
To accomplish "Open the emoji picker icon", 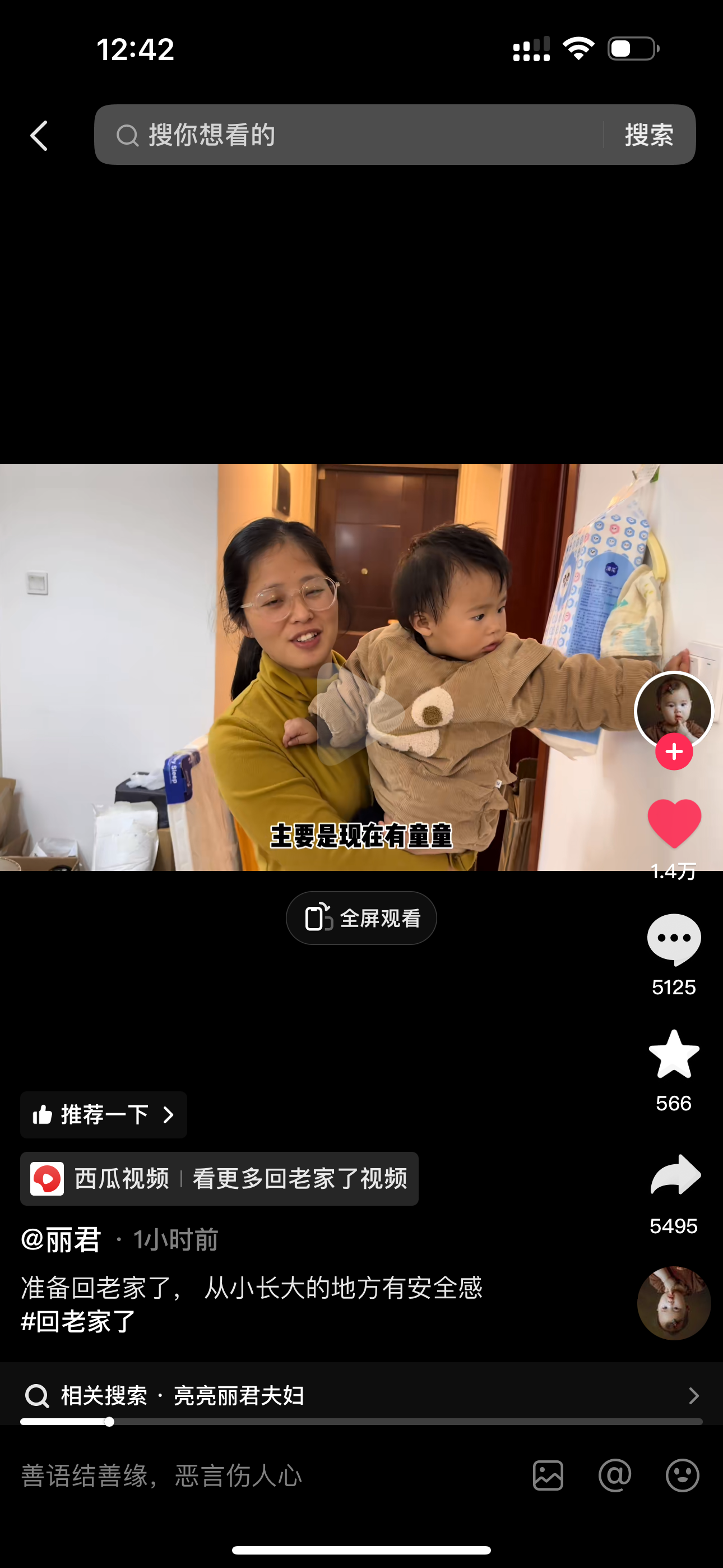I will (682, 1475).
